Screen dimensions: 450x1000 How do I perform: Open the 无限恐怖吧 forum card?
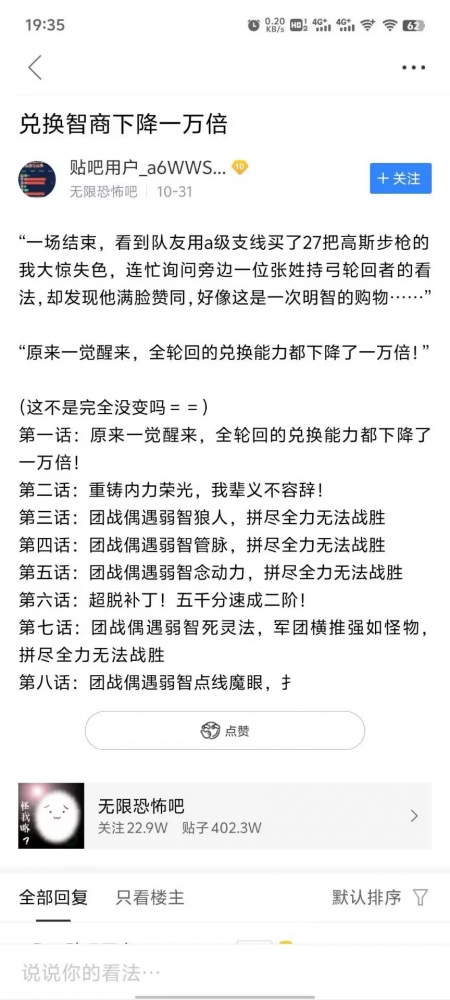pyautogui.click(x=224, y=816)
